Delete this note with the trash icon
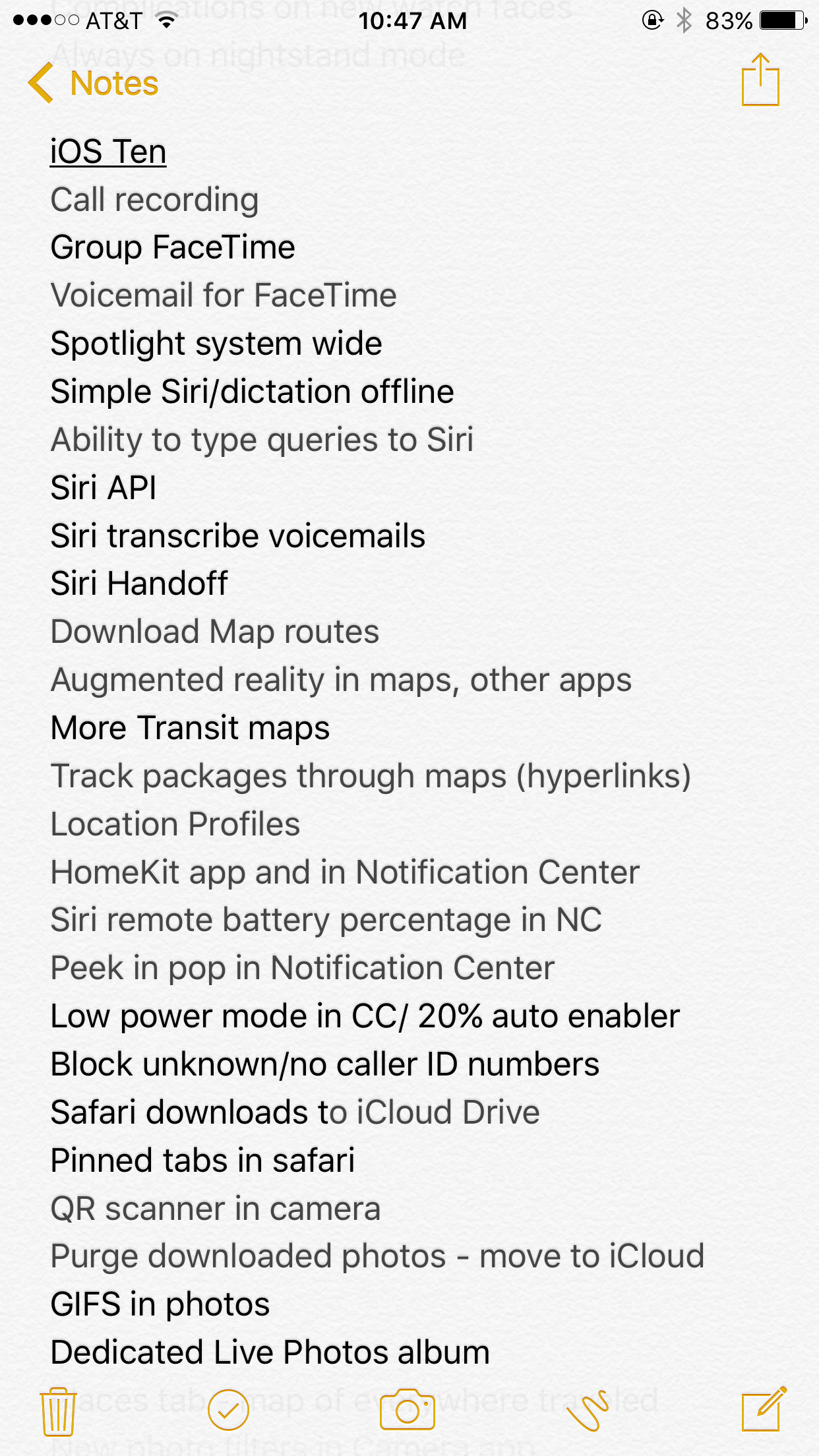819x1456 pixels. pos(58,1410)
